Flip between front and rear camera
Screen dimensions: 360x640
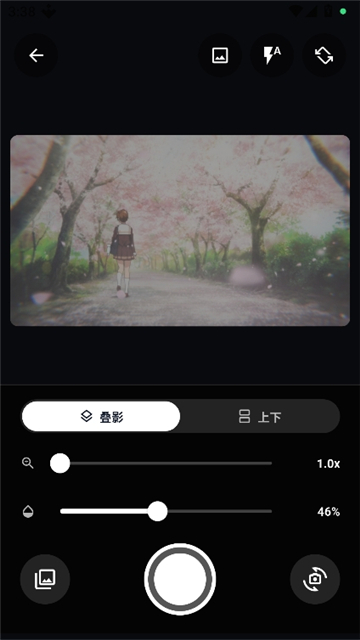(315, 579)
